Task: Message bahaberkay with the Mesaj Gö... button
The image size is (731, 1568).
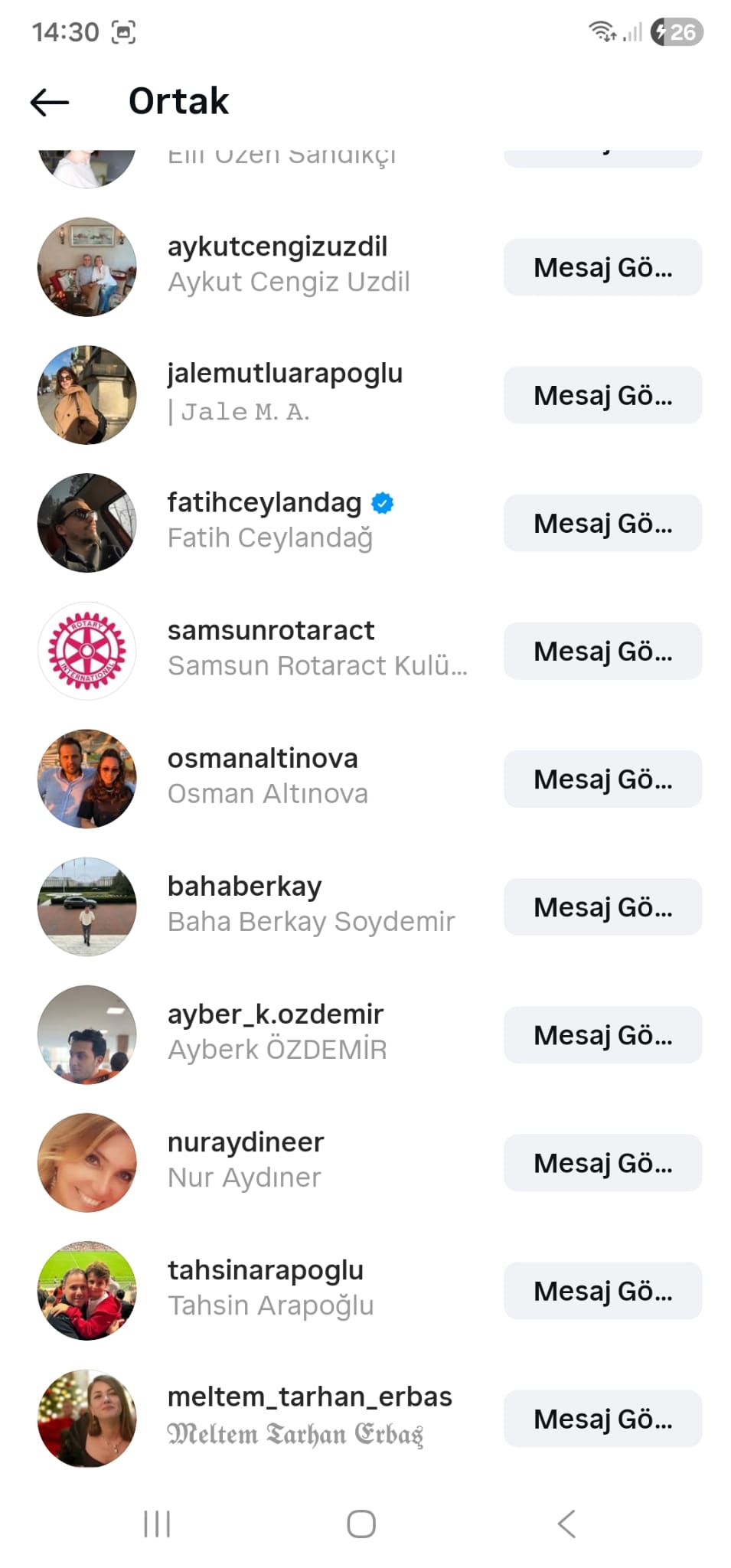Action: 602,906
